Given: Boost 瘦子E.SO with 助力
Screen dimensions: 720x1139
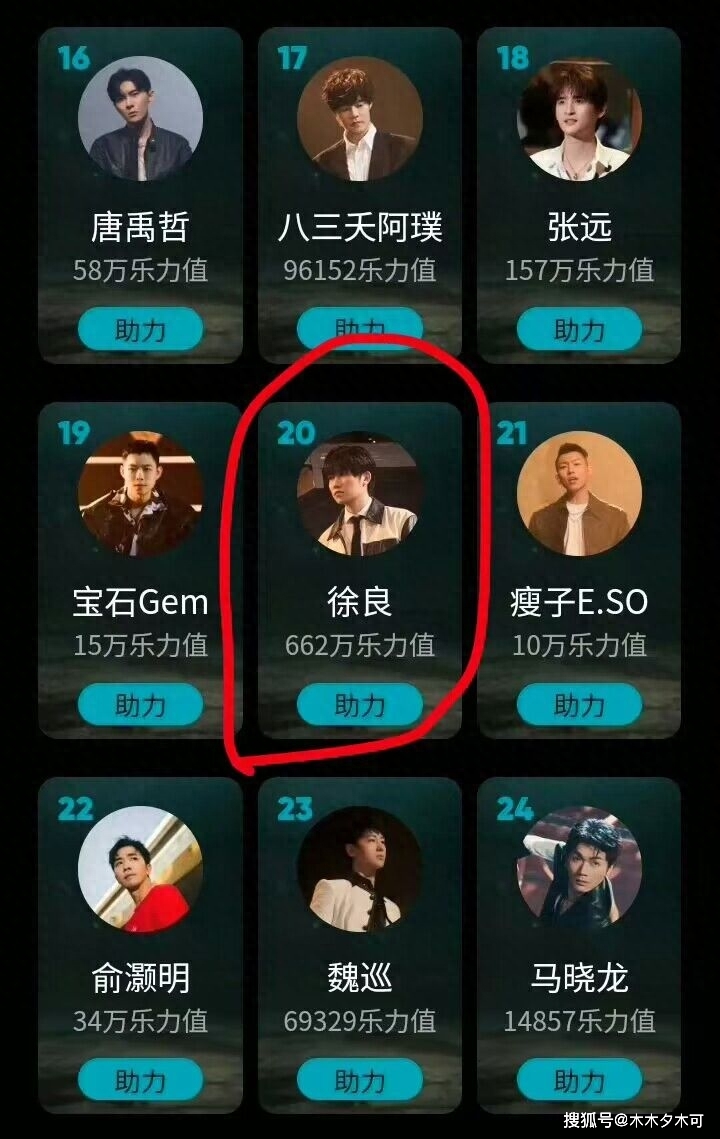Looking at the screenshot, I should pos(579,705).
